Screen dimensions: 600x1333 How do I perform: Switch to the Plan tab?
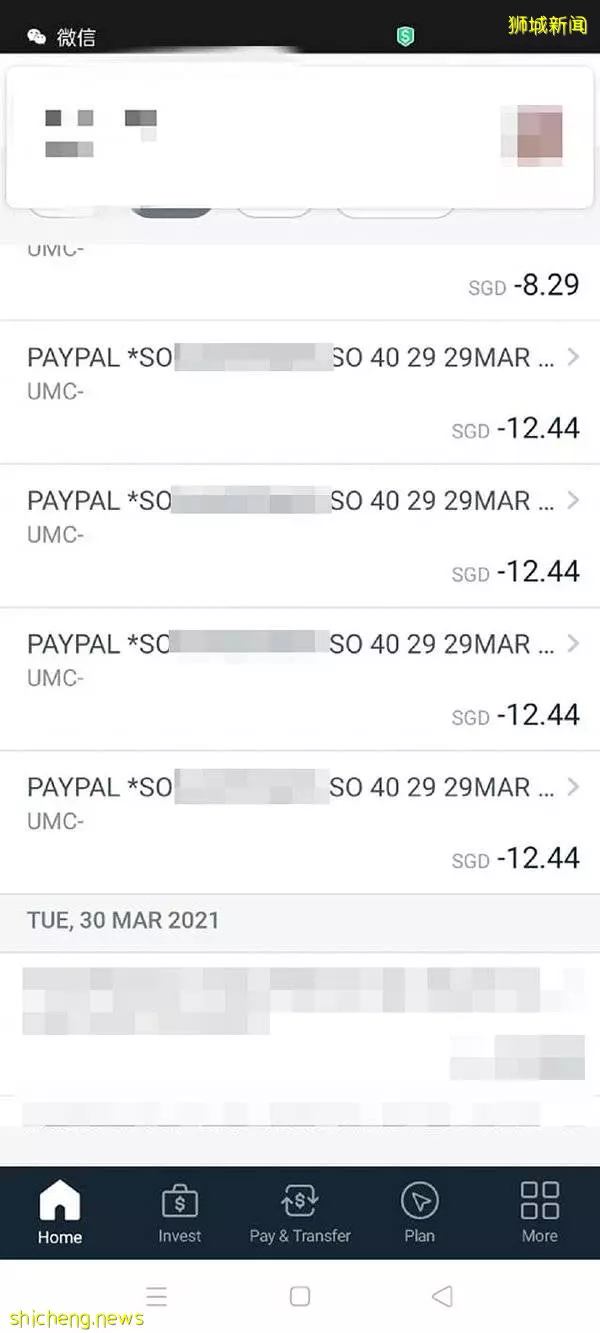click(420, 1212)
